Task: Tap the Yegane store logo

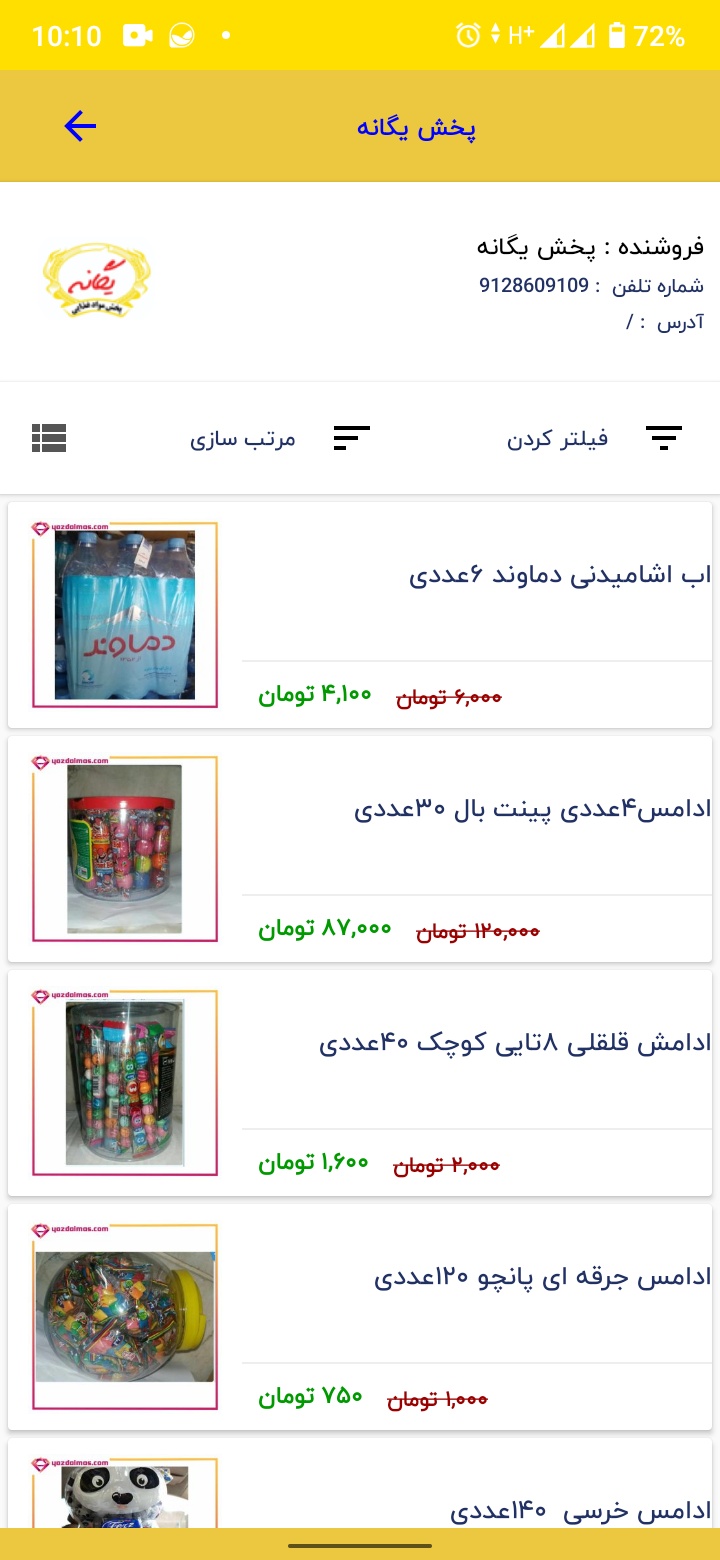Action: pyautogui.click(x=95, y=285)
